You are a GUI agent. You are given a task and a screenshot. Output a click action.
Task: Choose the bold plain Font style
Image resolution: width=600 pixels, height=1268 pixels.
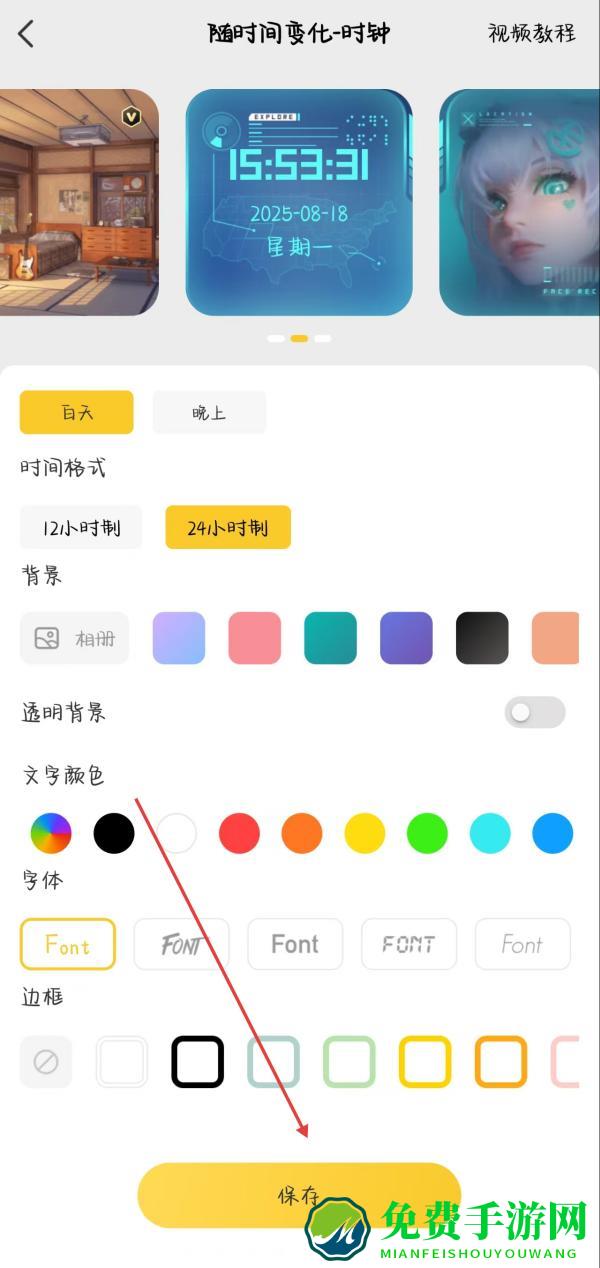click(x=295, y=944)
